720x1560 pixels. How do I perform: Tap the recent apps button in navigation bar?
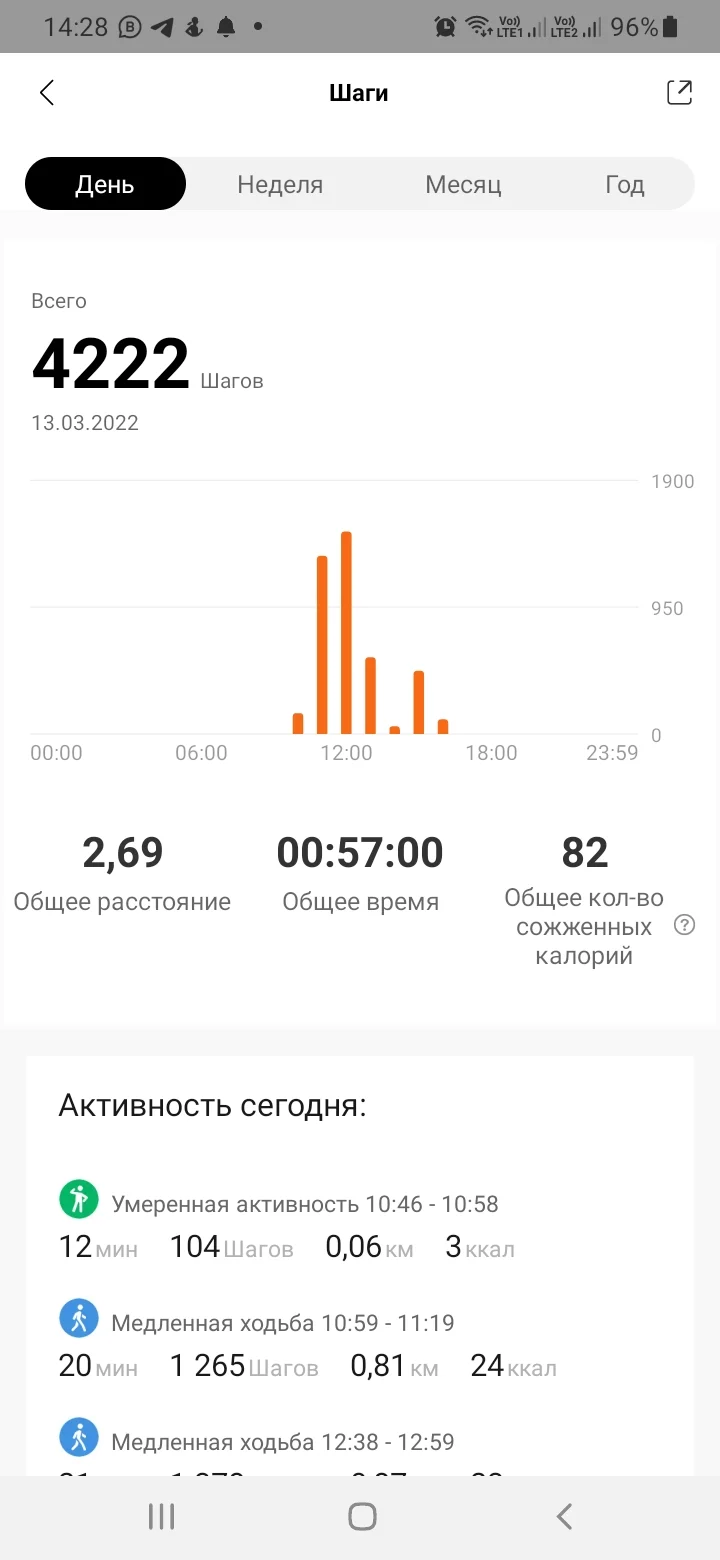tap(160, 1516)
